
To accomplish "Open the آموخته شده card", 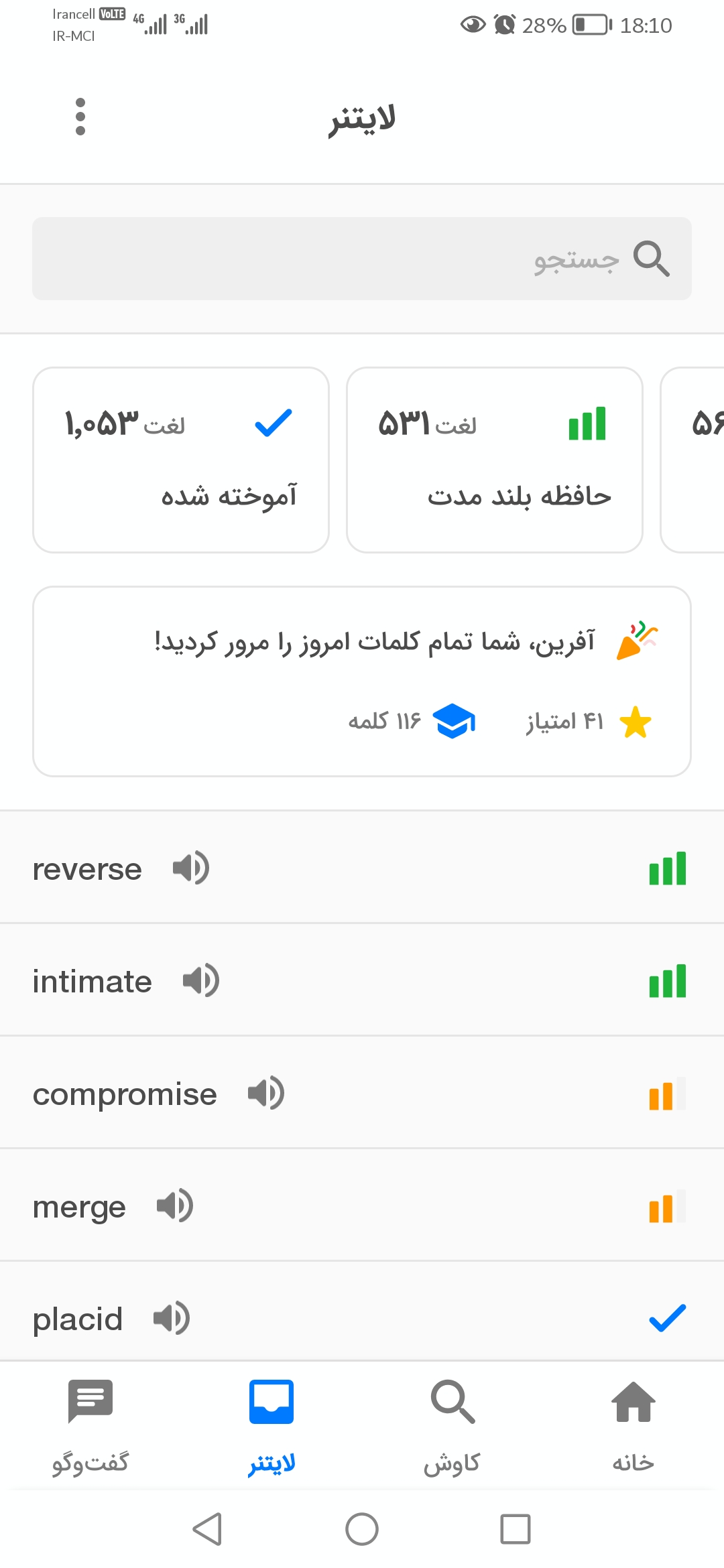I will coord(181,460).
